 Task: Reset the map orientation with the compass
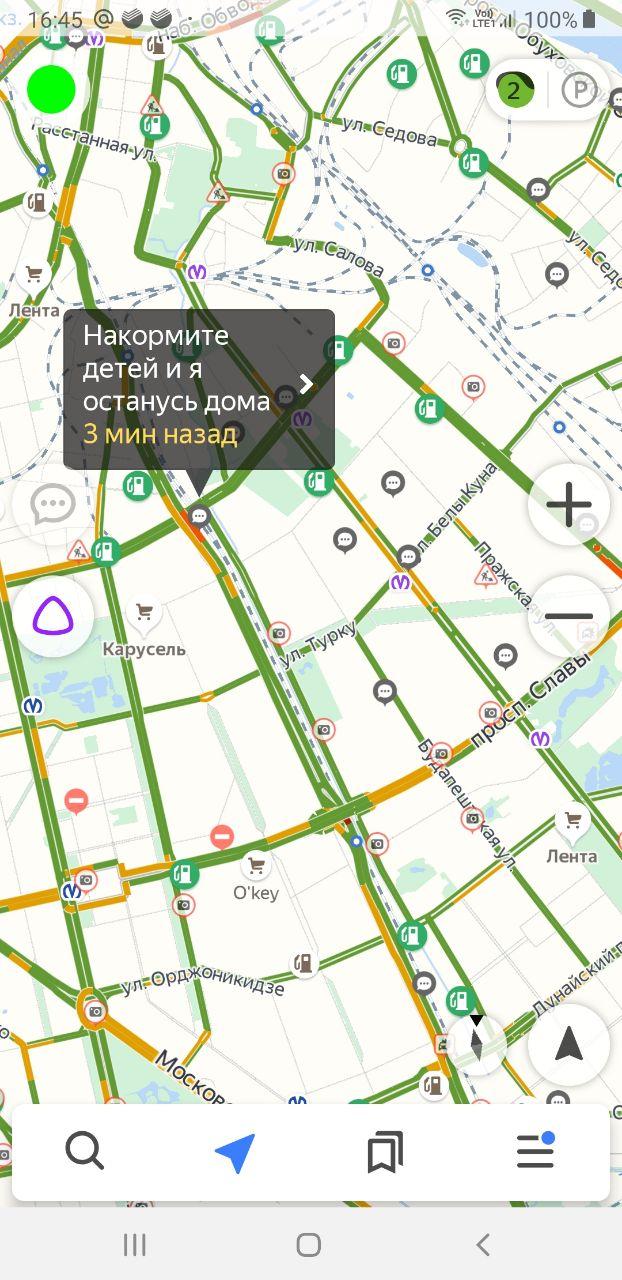point(477,1042)
